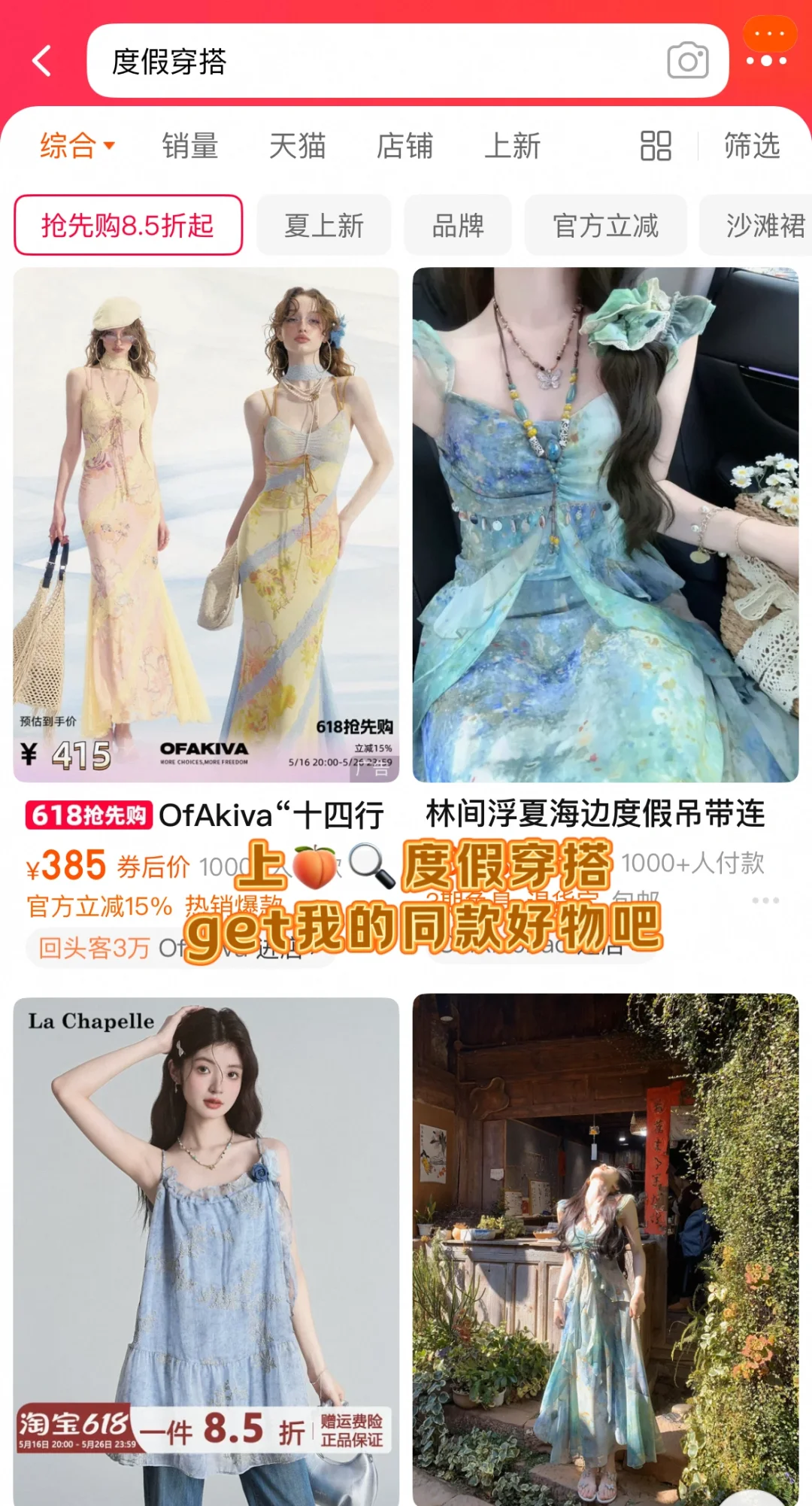Screen dimensions: 812x1506
Task: Switch to the 天猫 tab
Action: click(x=298, y=146)
